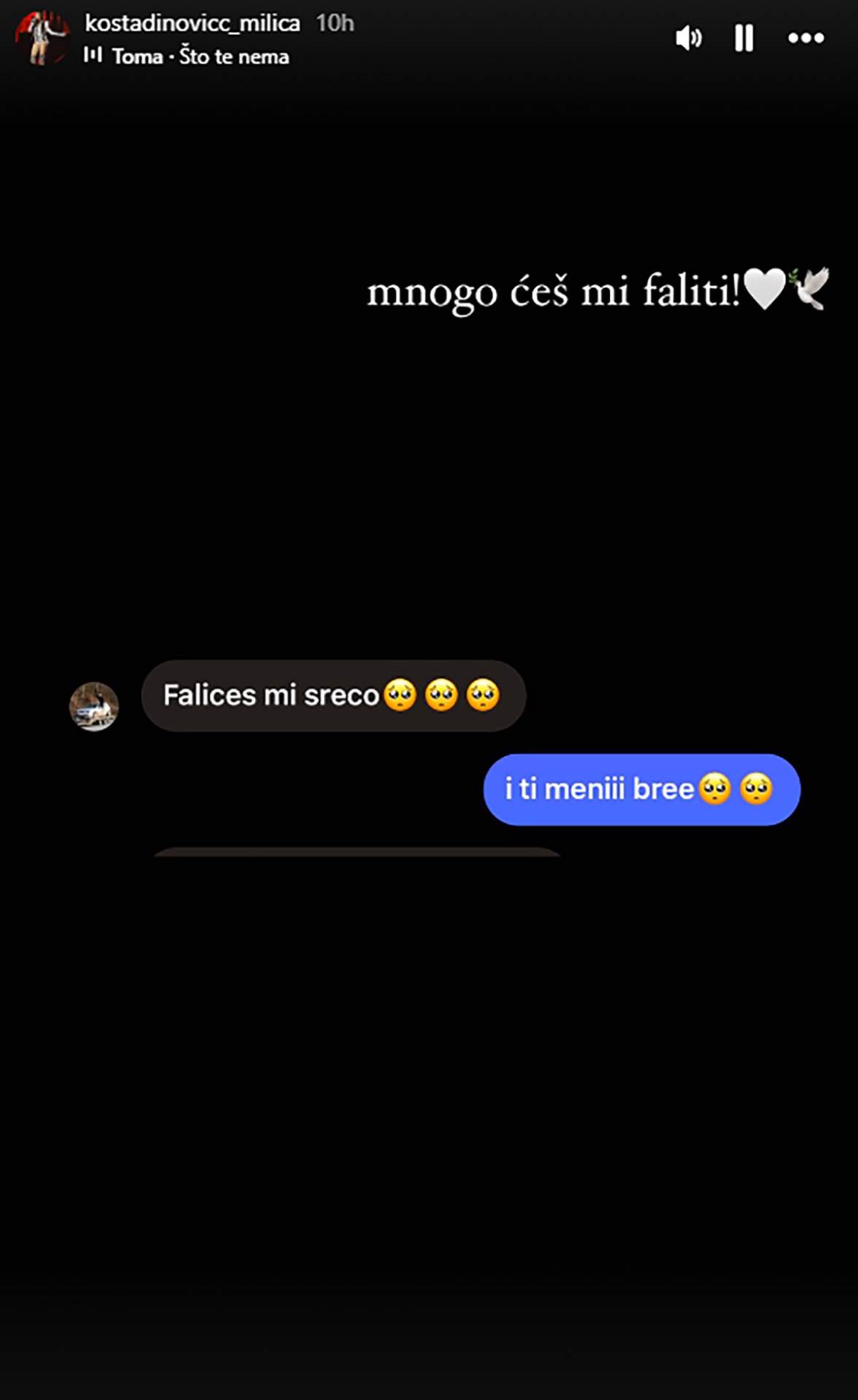858x1400 pixels.
Task: Mute the story sound
Action: point(688,38)
